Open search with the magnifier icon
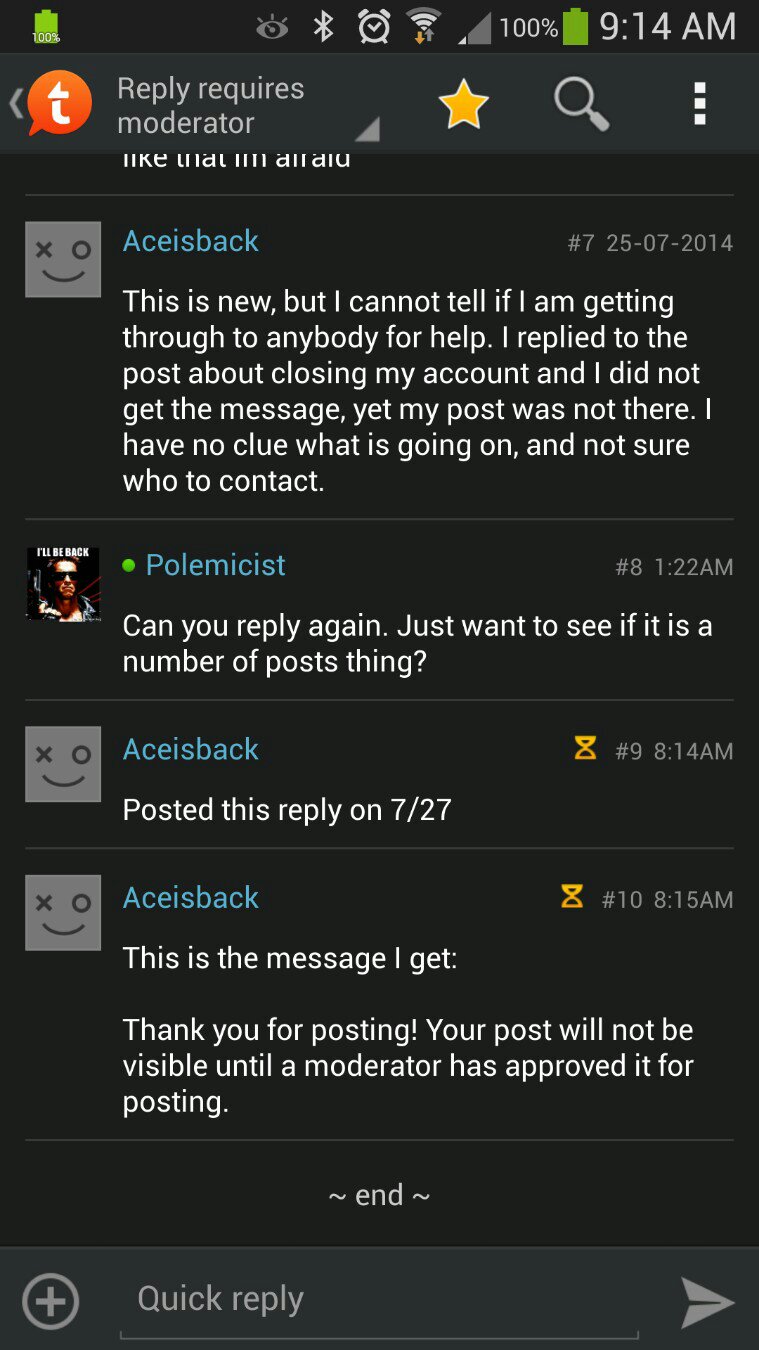759x1350 pixels. 581,104
